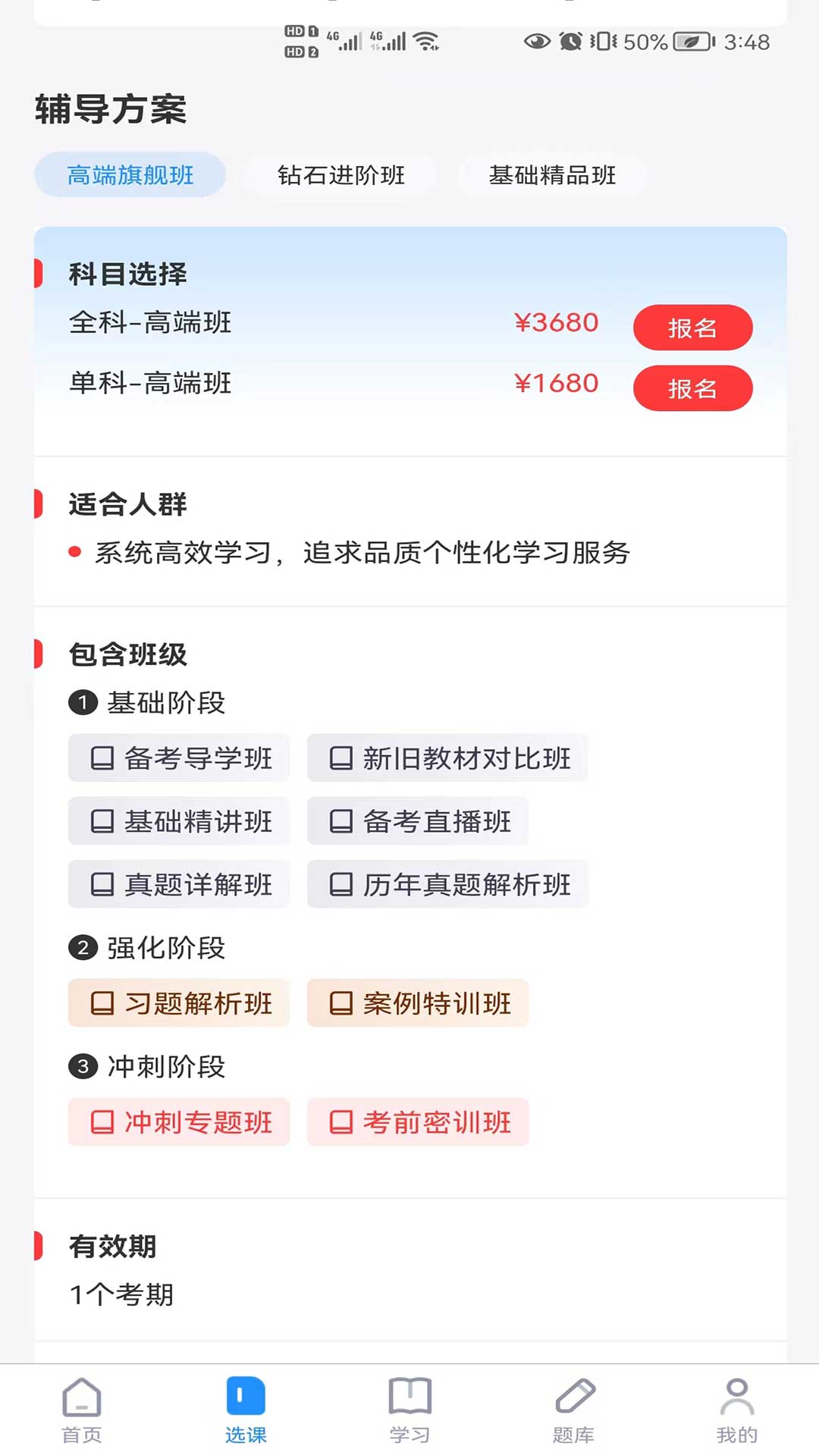Select the 选课 tab in the bottom bar
Screen dimensions: 819x1456
pyautogui.click(x=246, y=1410)
